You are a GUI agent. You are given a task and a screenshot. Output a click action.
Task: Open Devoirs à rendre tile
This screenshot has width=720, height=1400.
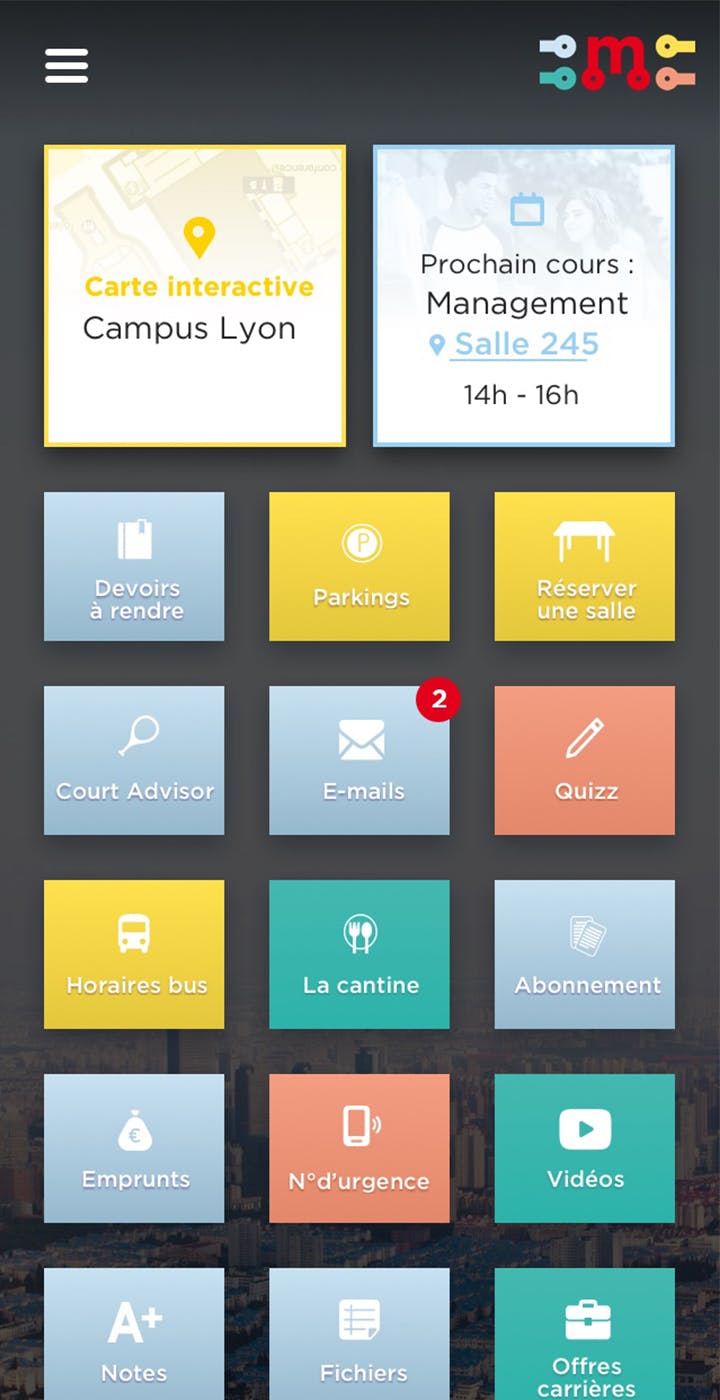[x=134, y=566]
